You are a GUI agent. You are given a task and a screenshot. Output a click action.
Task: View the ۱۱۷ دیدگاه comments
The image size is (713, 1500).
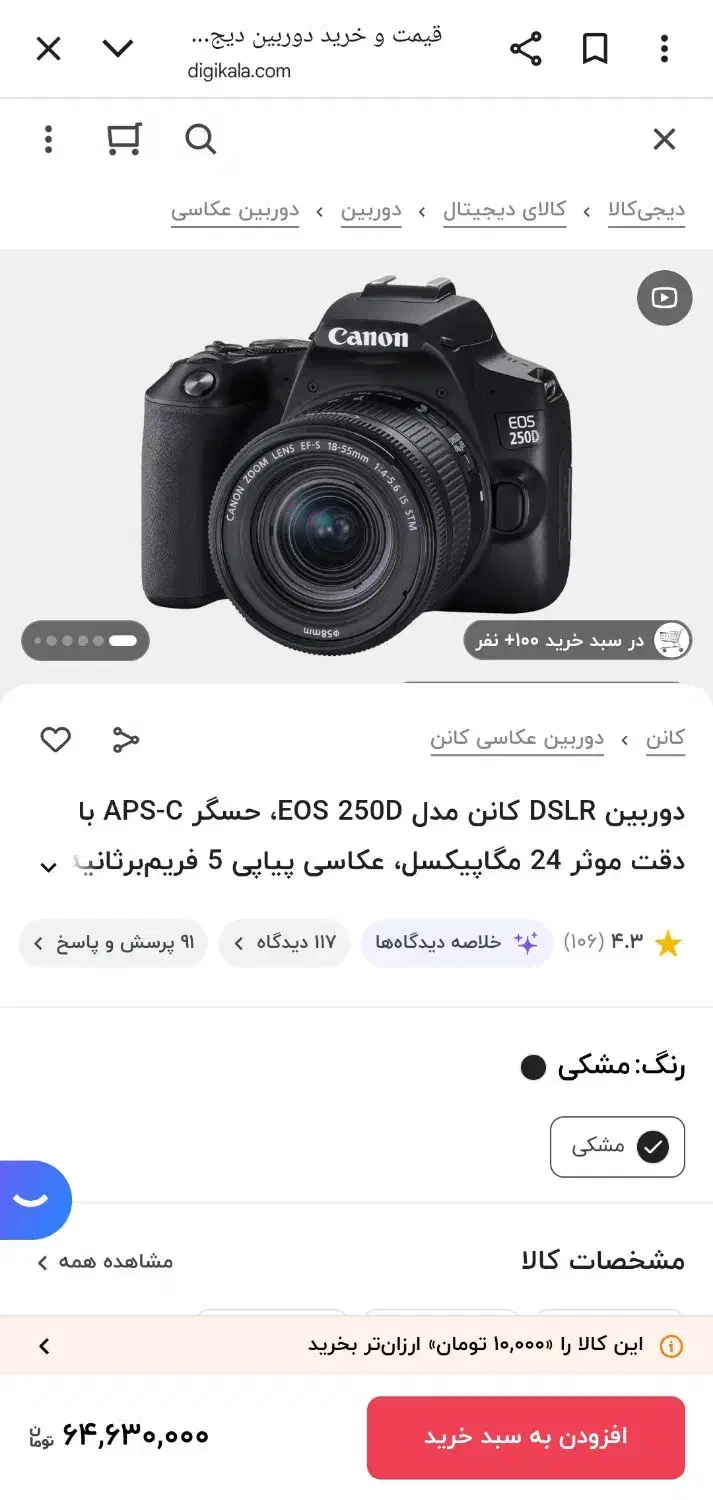pyautogui.click(x=284, y=942)
